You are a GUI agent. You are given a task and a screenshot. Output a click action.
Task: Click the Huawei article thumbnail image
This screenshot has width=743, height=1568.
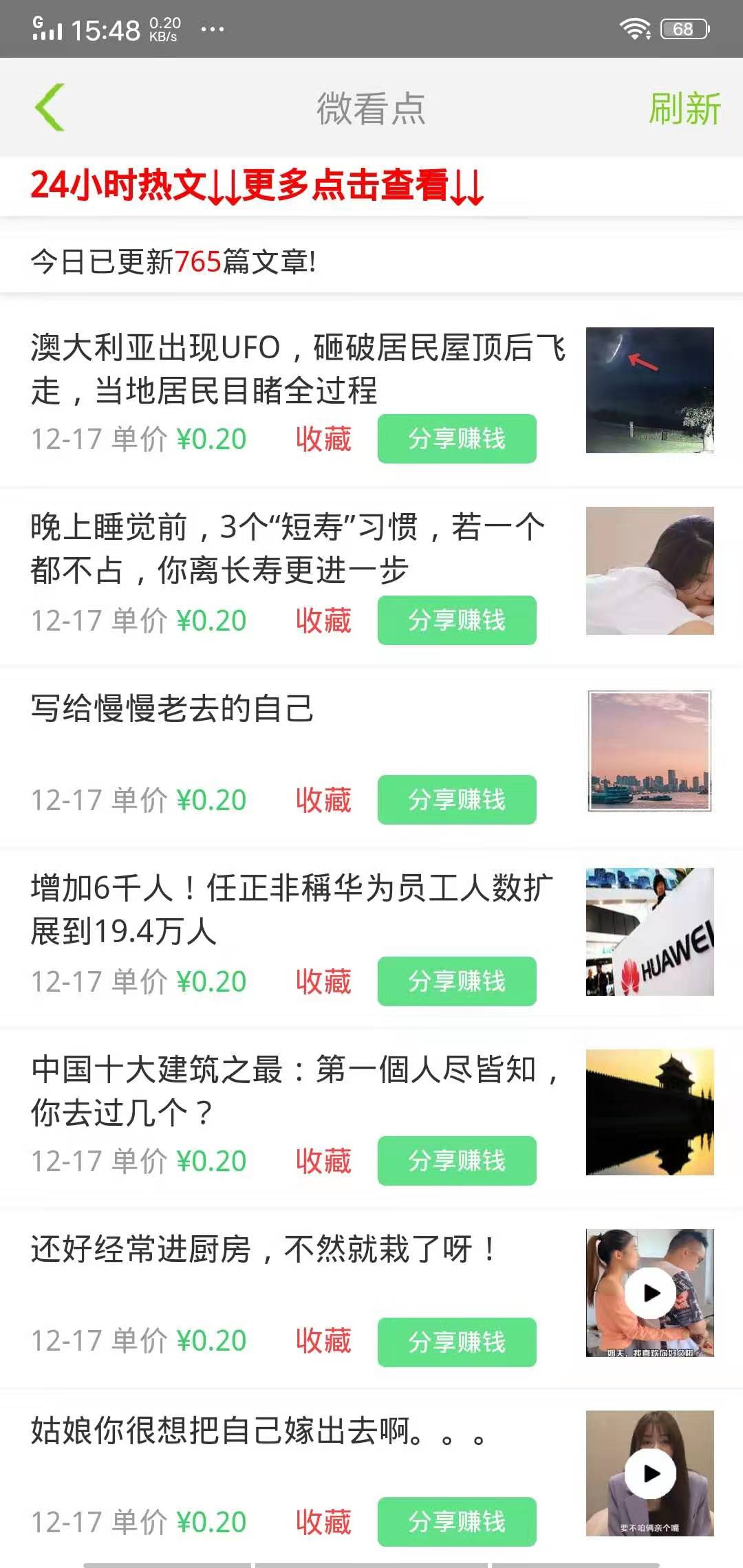(x=649, y=933)
